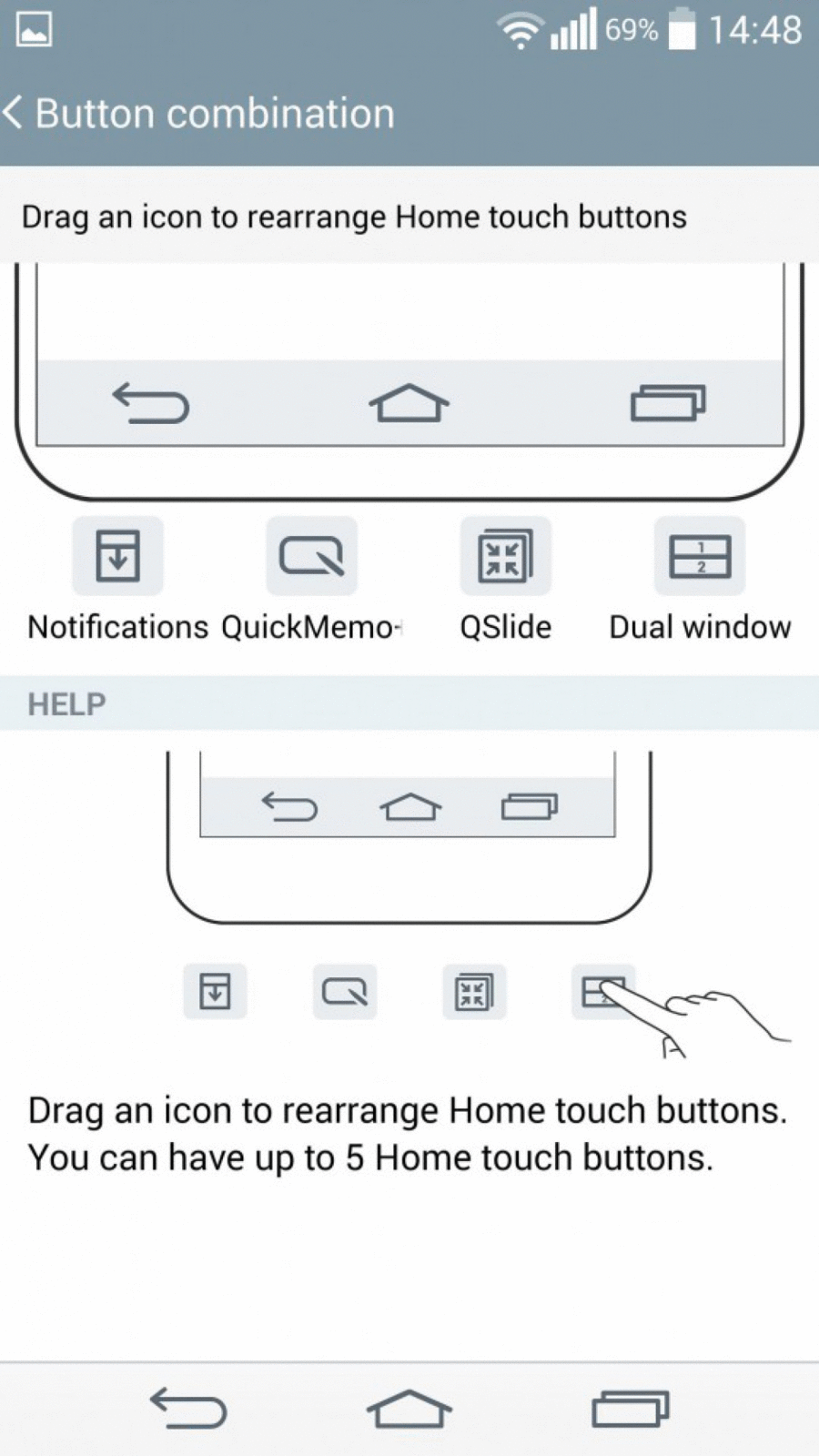Tap the home icon in preview bar
819x1456 pixels.
(409, 403)
